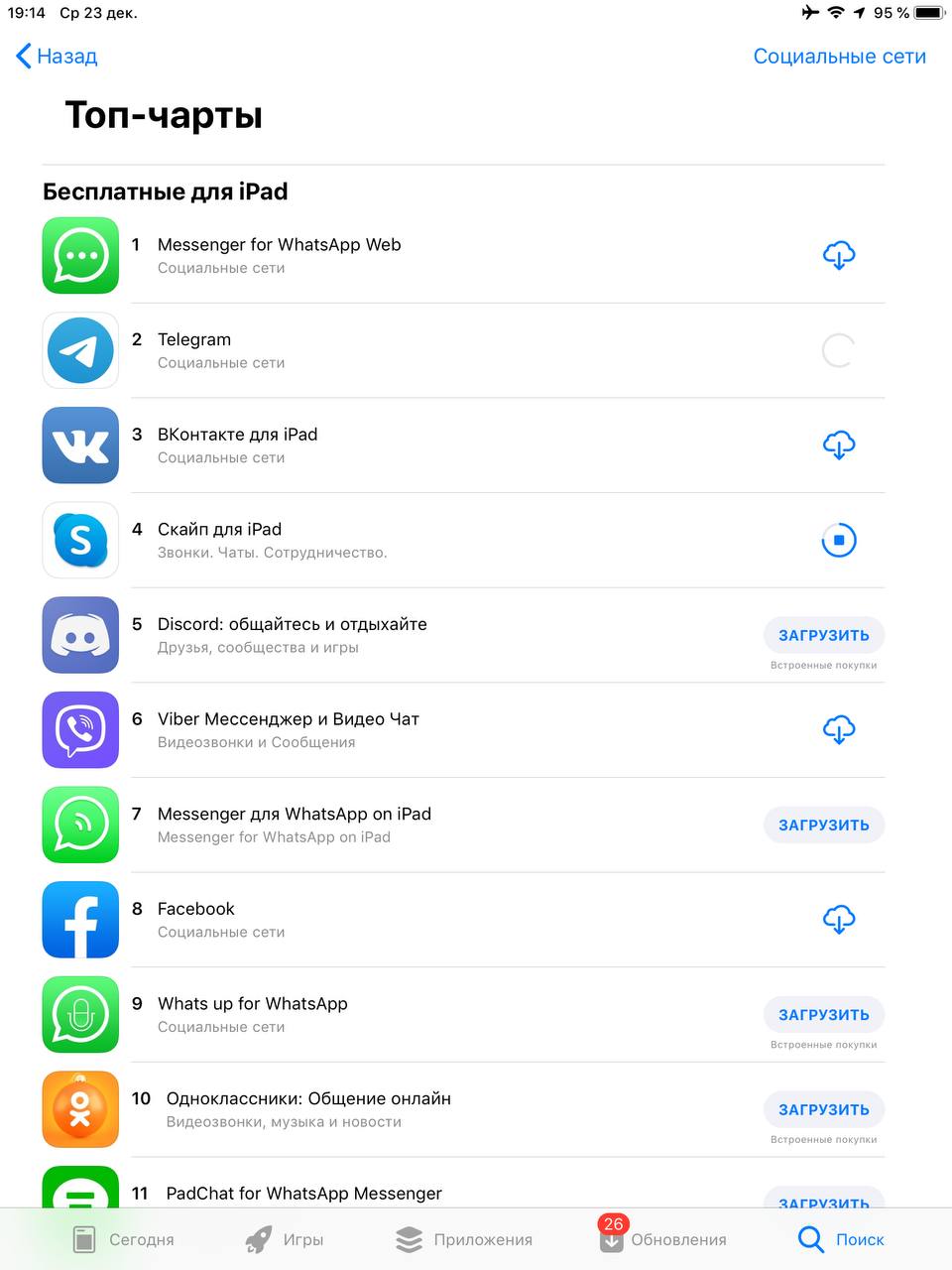Install Whats up for WhatsApp
952x1270 pixels.
(823, 1015)
